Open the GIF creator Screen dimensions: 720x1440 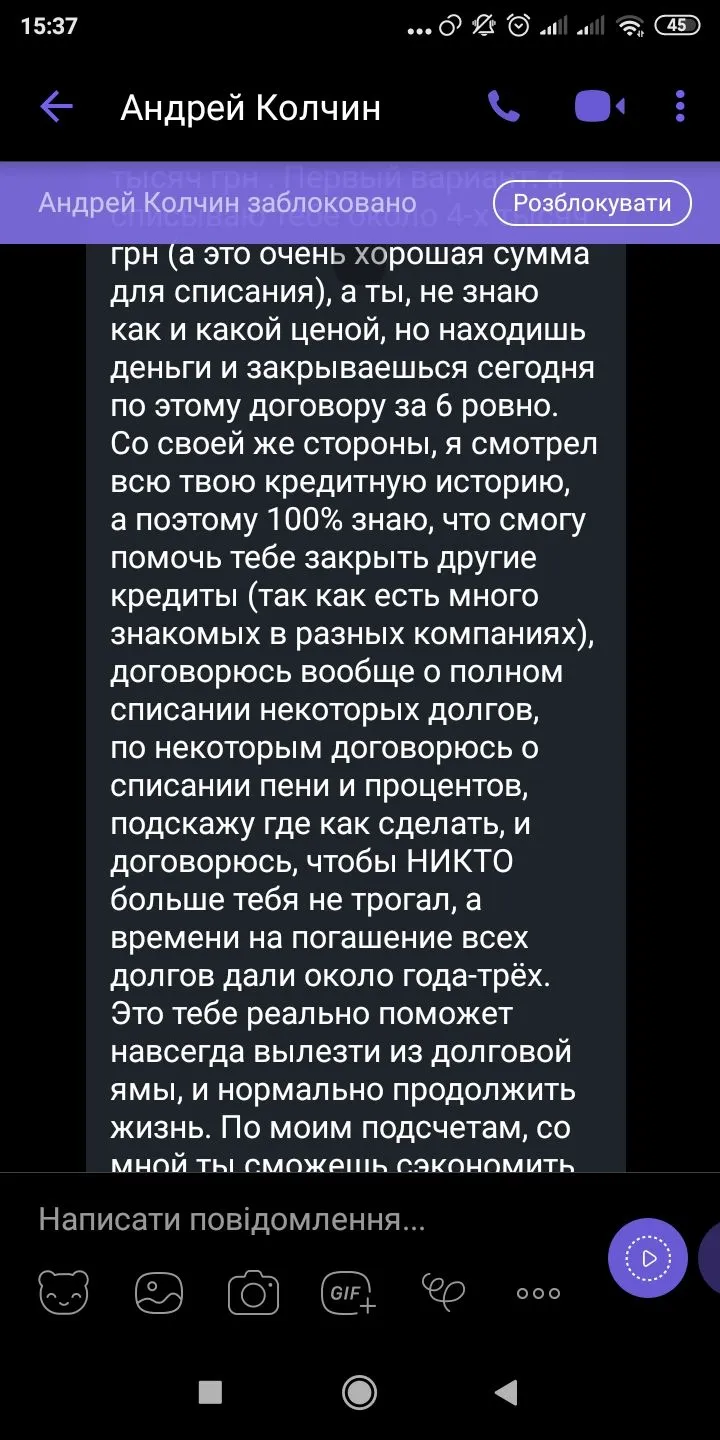(x=348, y=1293)
